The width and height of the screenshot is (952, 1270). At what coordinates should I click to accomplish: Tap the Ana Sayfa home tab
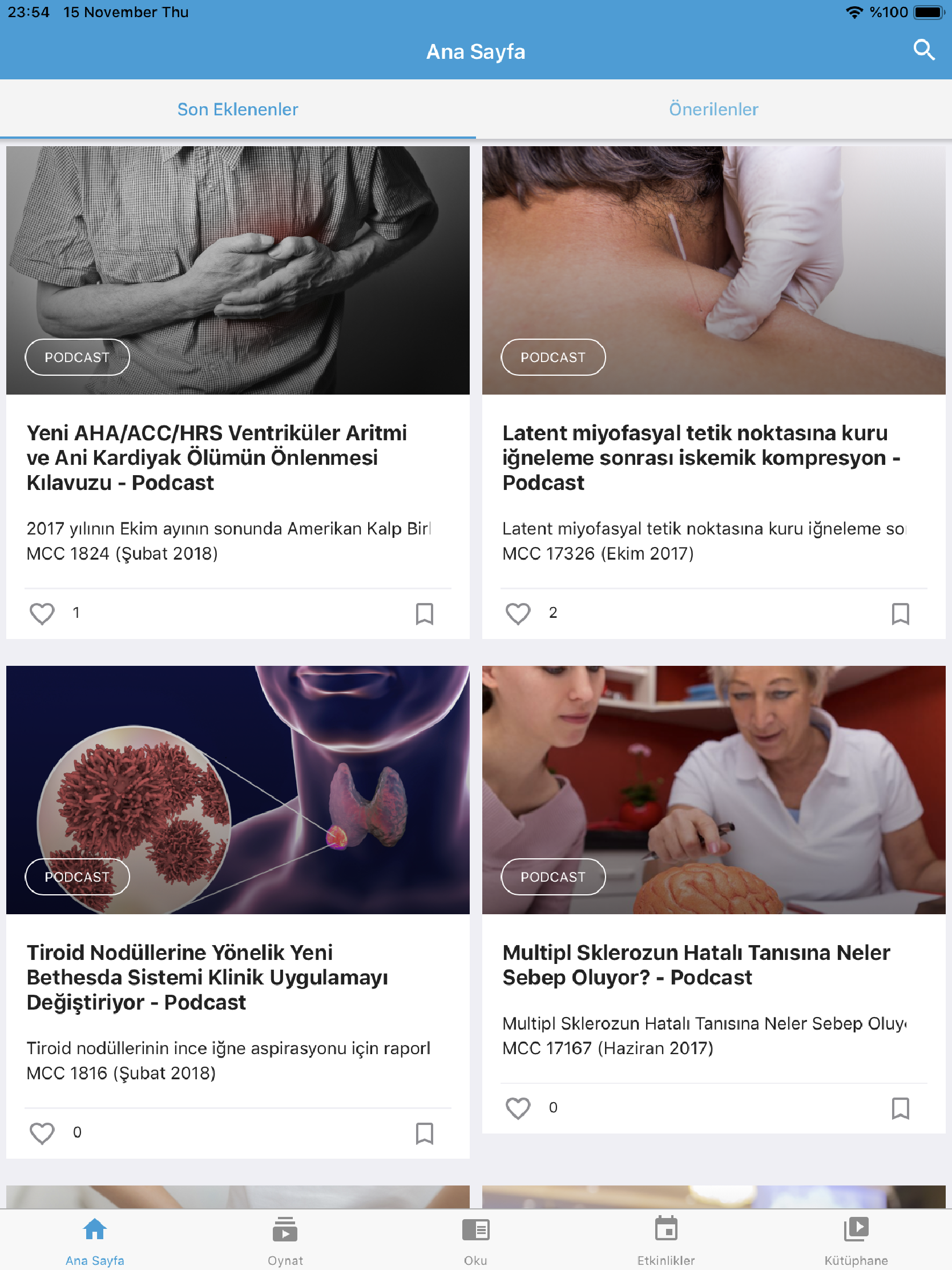pos(95,1240)
